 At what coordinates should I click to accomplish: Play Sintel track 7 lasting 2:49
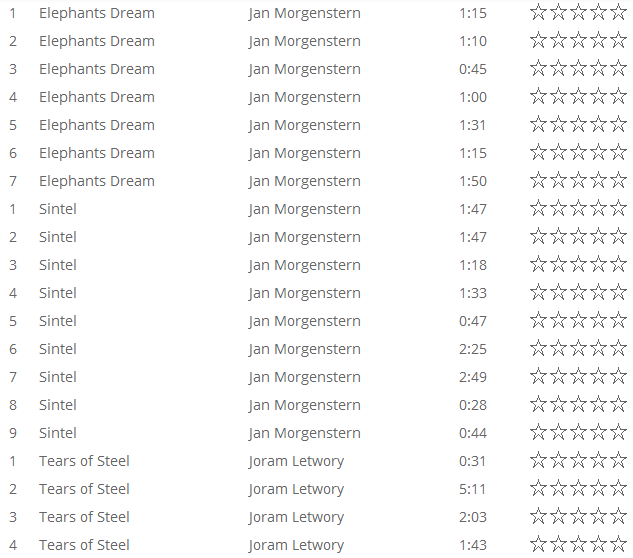click(57, 377)
